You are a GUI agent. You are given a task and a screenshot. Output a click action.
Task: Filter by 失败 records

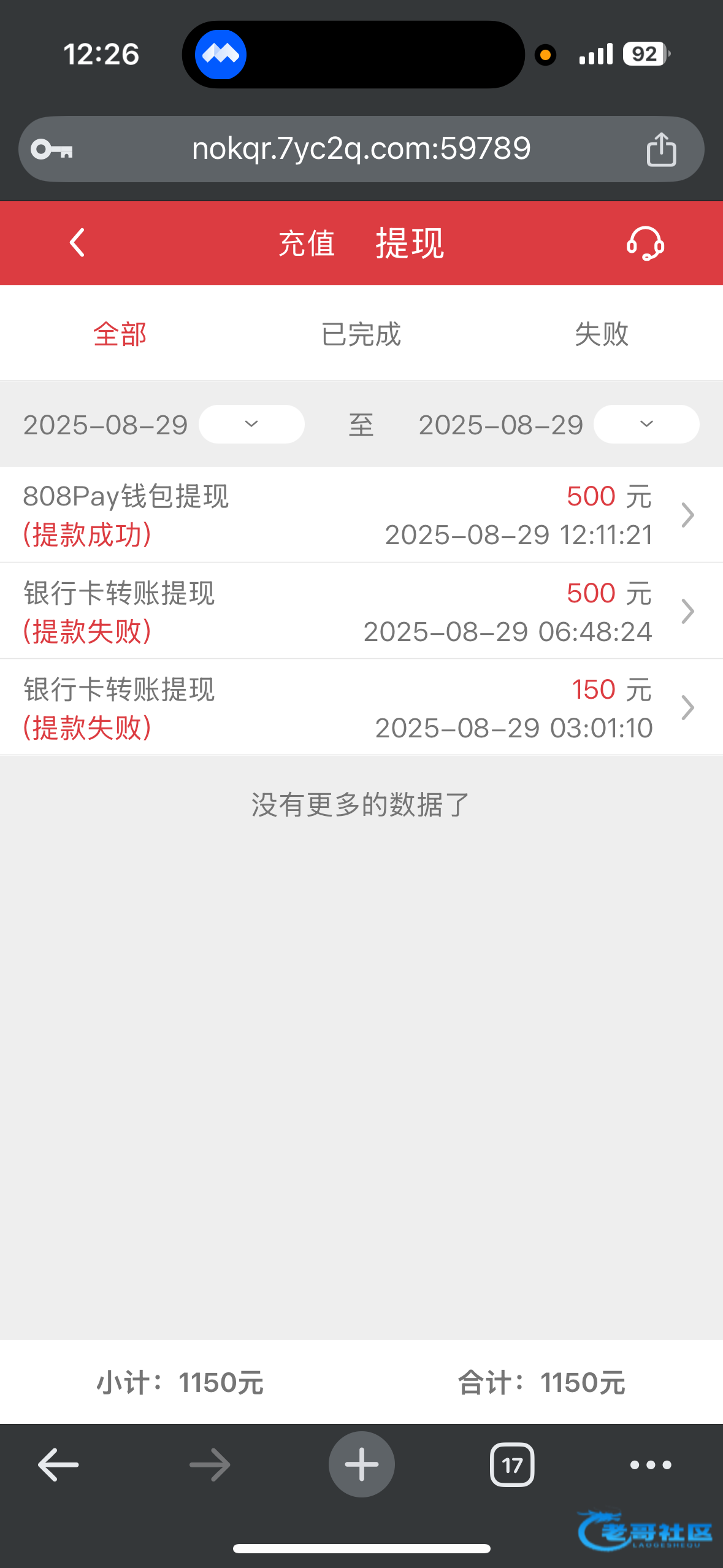click(x=602, y=334)
